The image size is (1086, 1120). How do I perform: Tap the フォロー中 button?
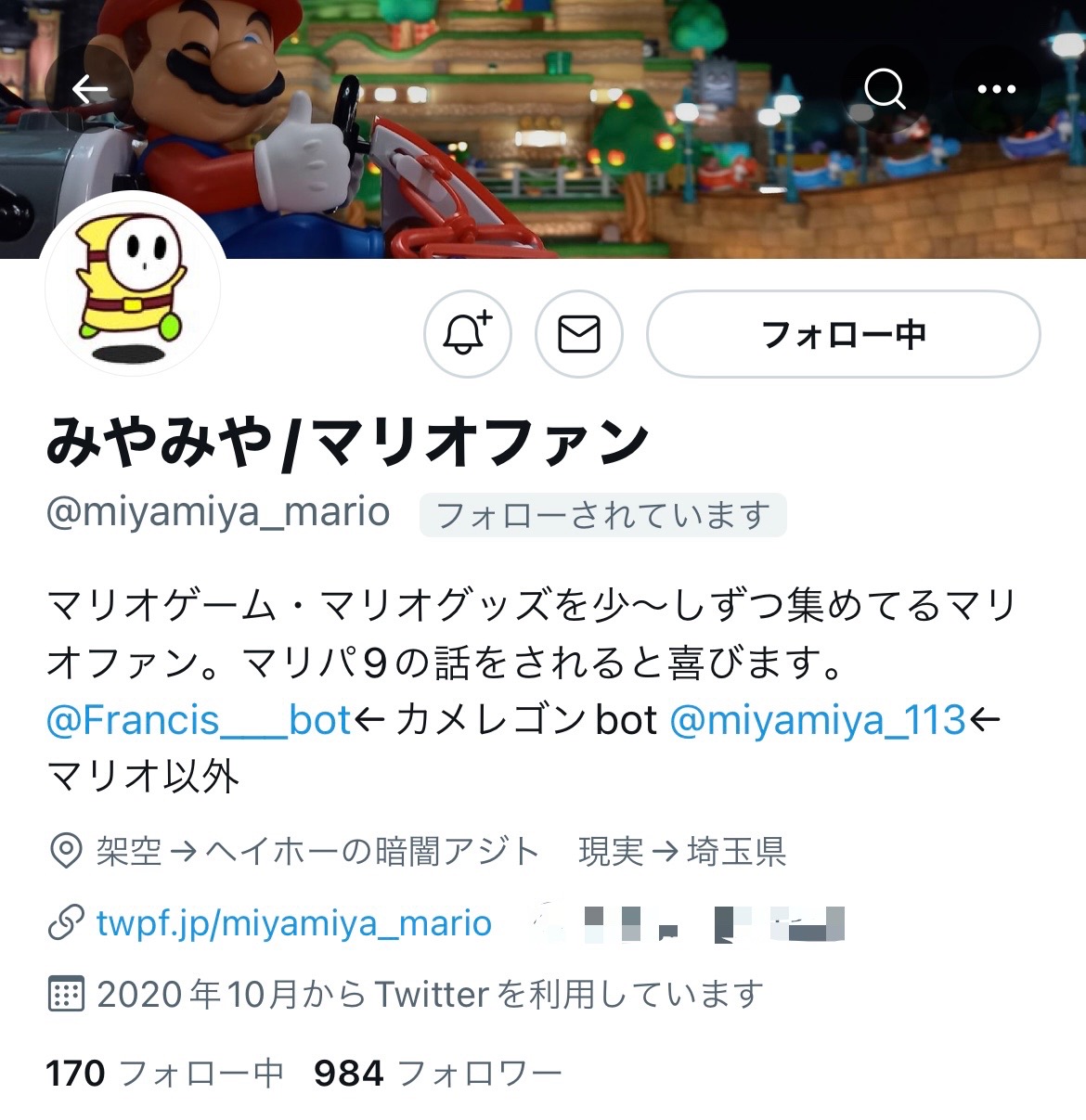click(x=843, y=334)
